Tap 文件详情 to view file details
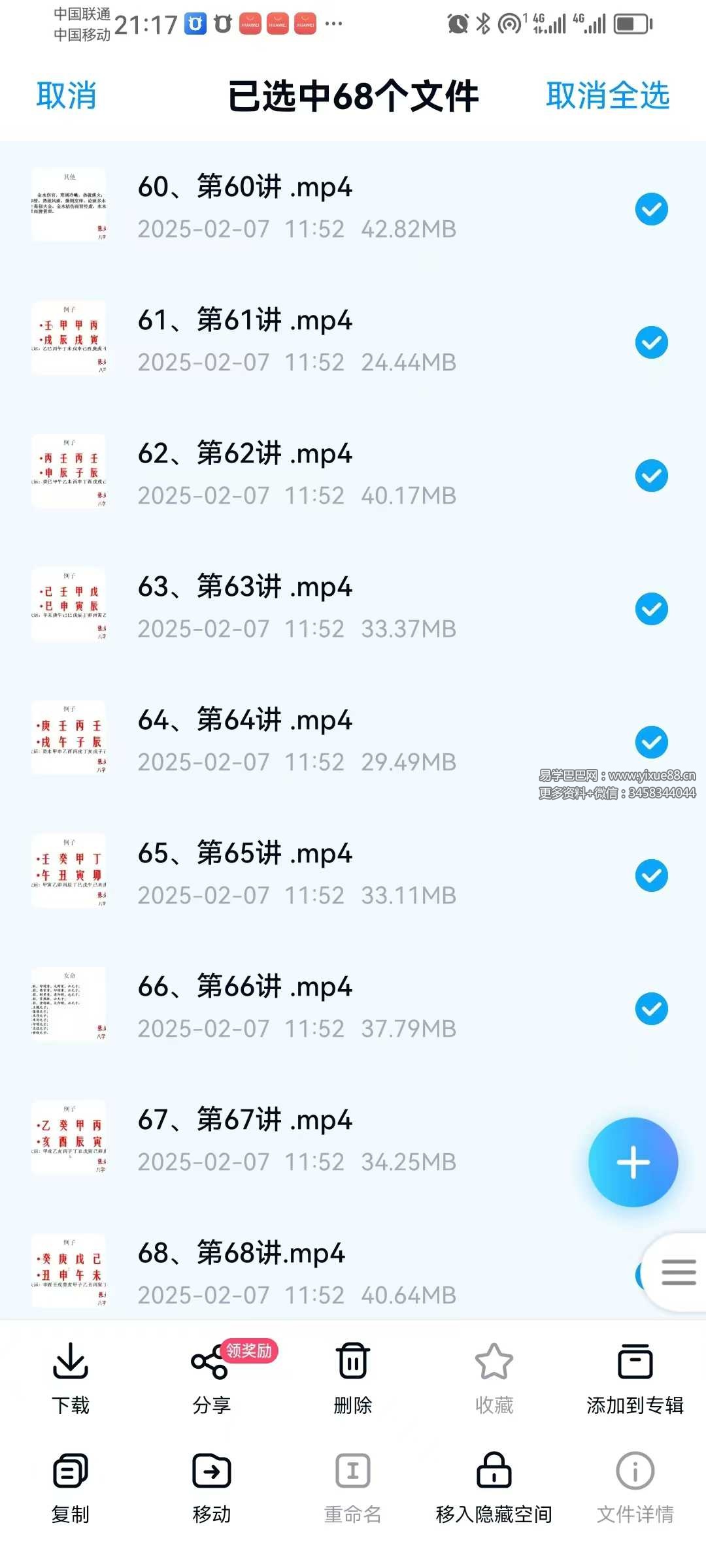The height and width of the screenshot is (1568, 706). (633, 1473)
